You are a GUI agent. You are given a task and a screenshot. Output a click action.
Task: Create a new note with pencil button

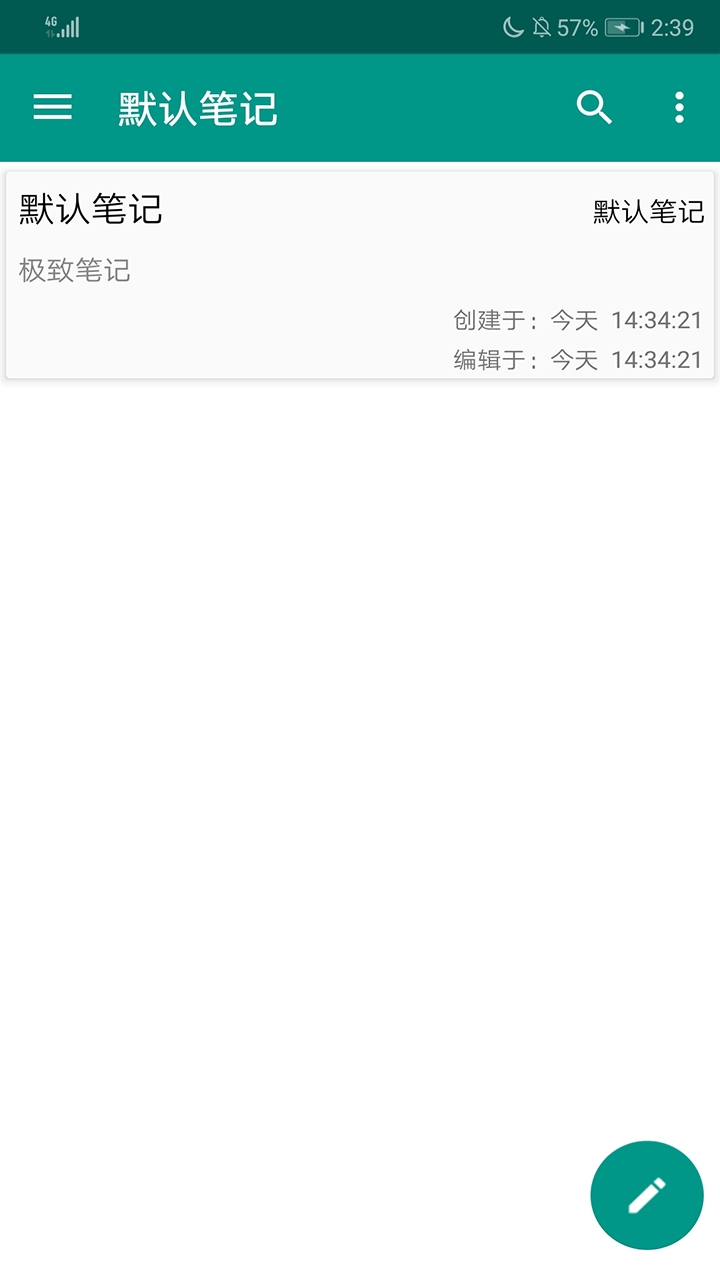(647, 1195)
